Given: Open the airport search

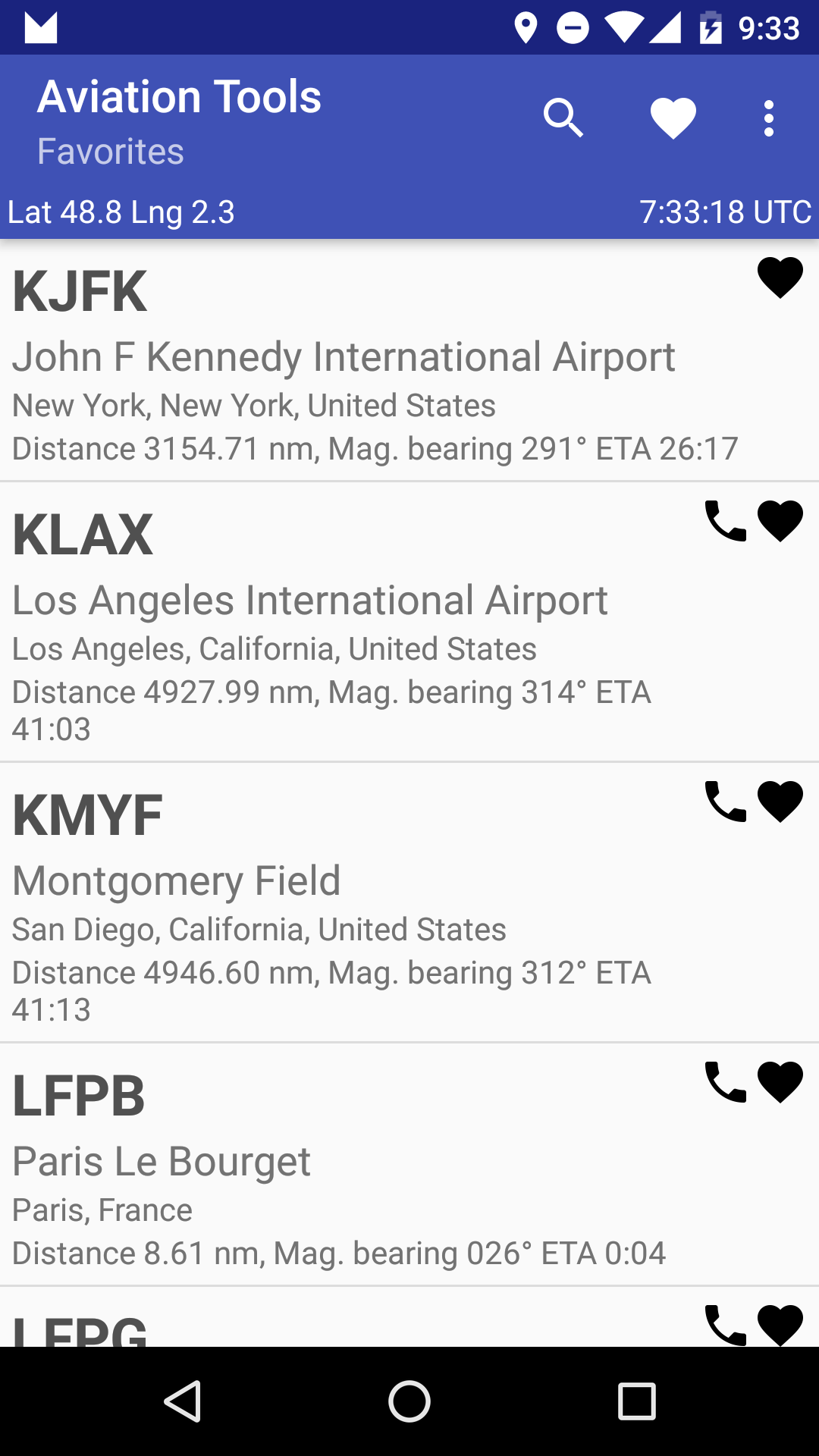Looking at the screenshot, I should [563, 118].
